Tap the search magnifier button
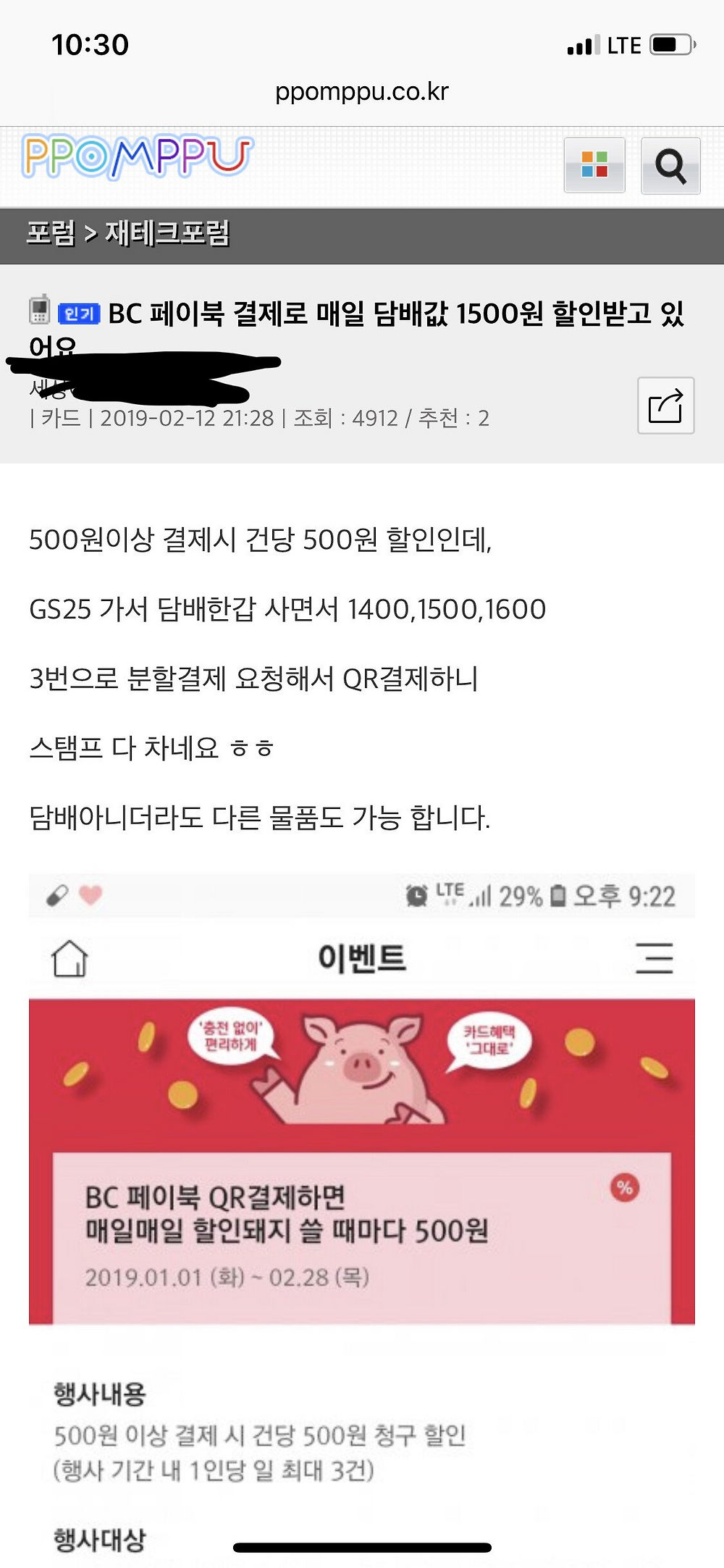 [670, 165]
